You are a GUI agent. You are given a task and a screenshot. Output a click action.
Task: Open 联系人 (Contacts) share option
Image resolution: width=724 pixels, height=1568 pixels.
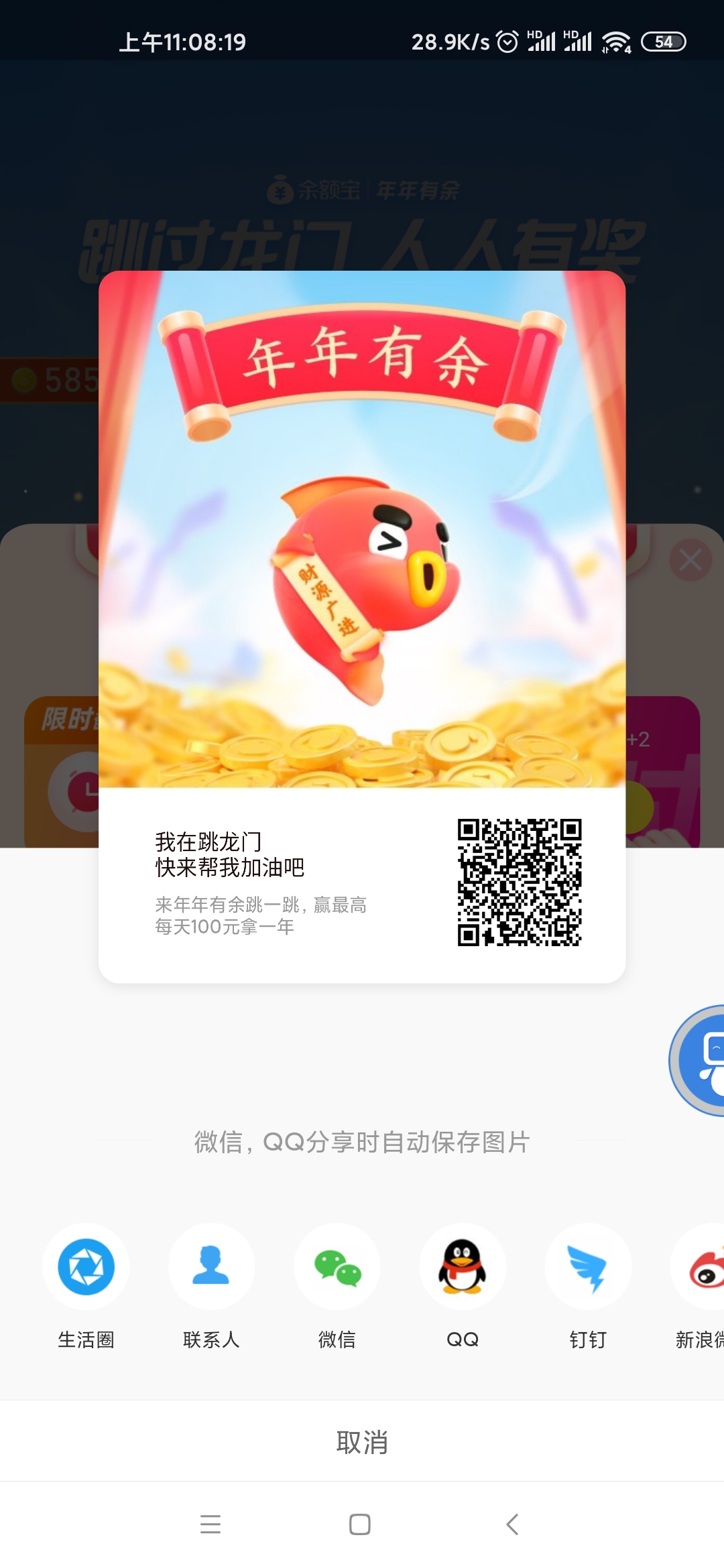211,1266
